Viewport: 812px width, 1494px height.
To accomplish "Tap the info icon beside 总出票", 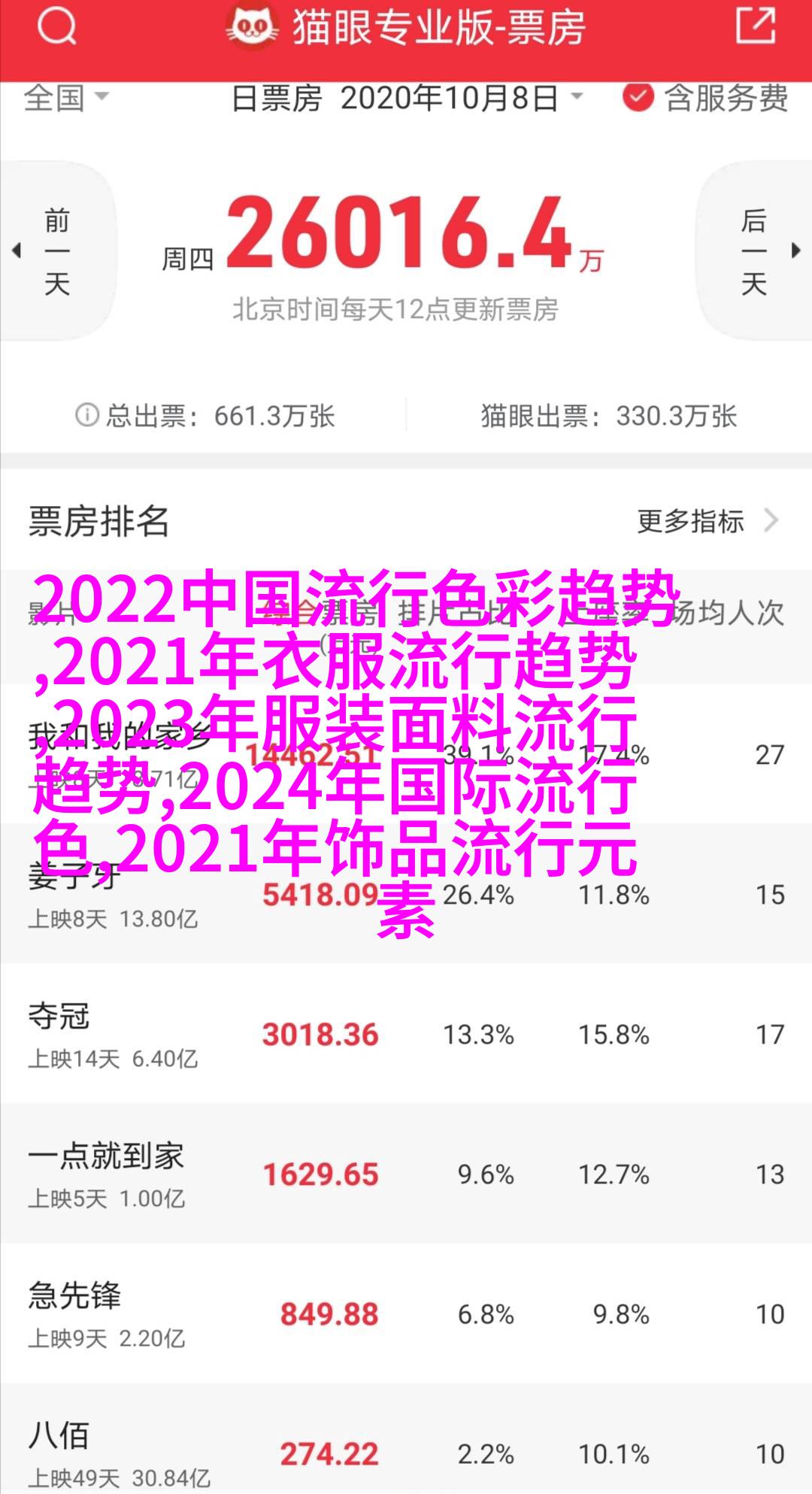I will [87, 415].
